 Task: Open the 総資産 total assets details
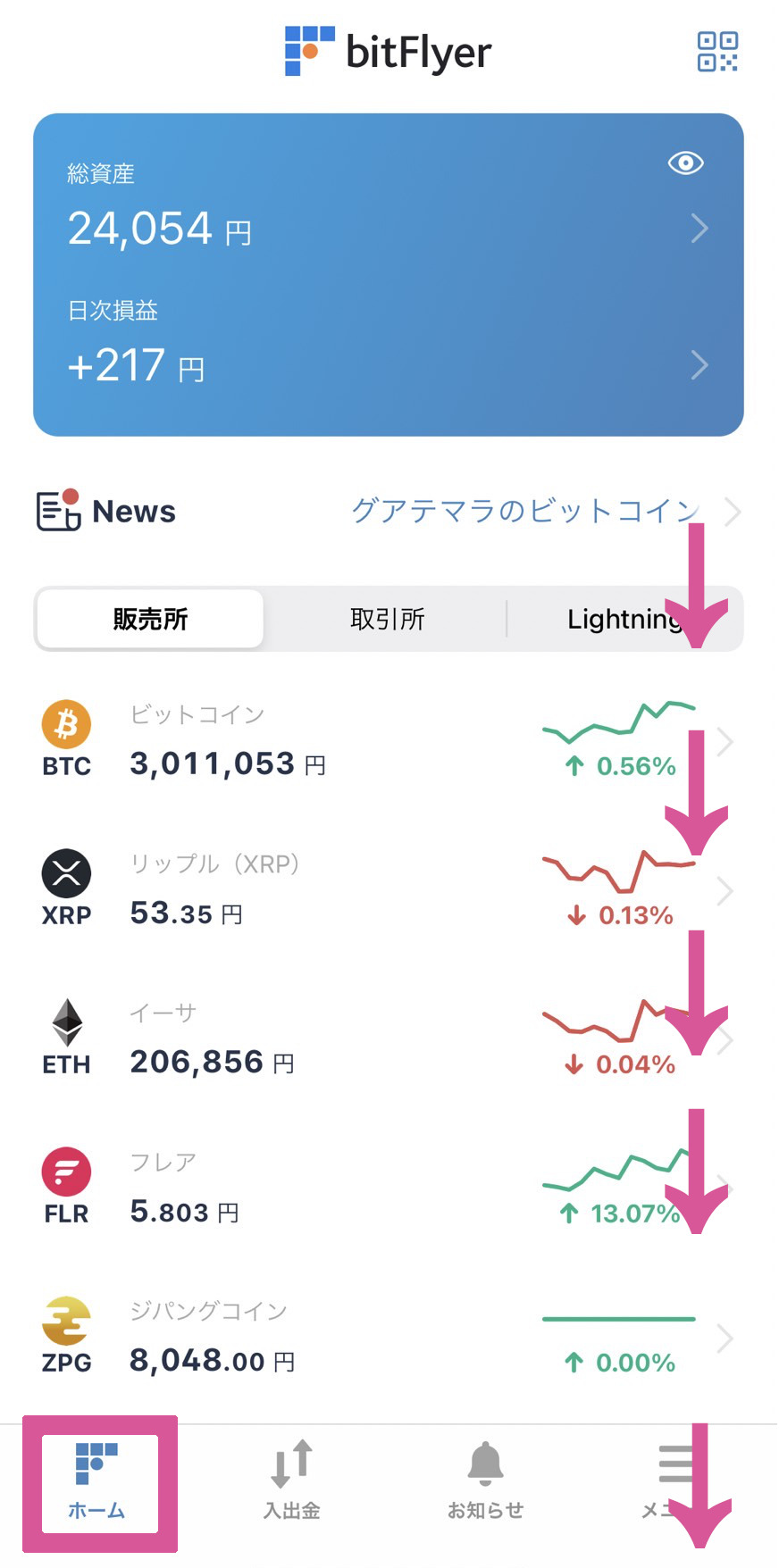point(388,209)
